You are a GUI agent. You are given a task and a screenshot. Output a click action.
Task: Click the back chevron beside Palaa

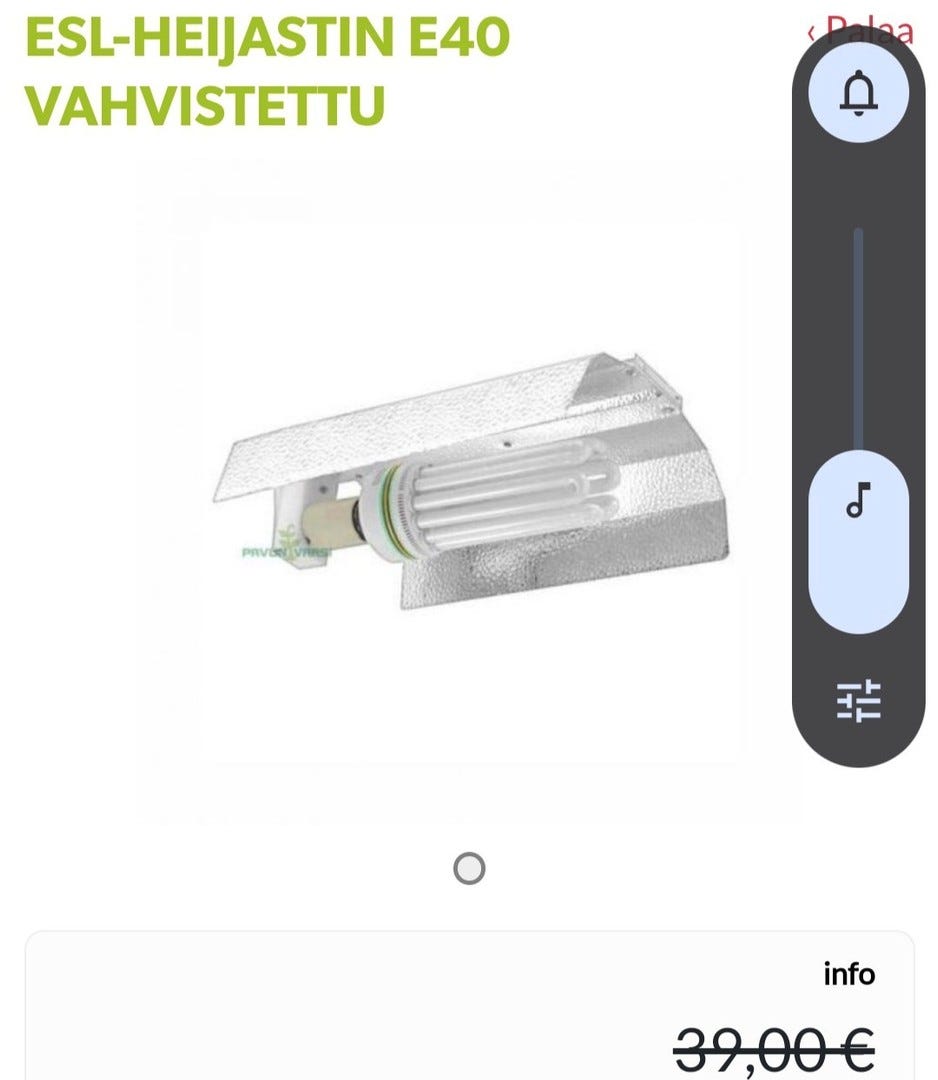(814, 32)
